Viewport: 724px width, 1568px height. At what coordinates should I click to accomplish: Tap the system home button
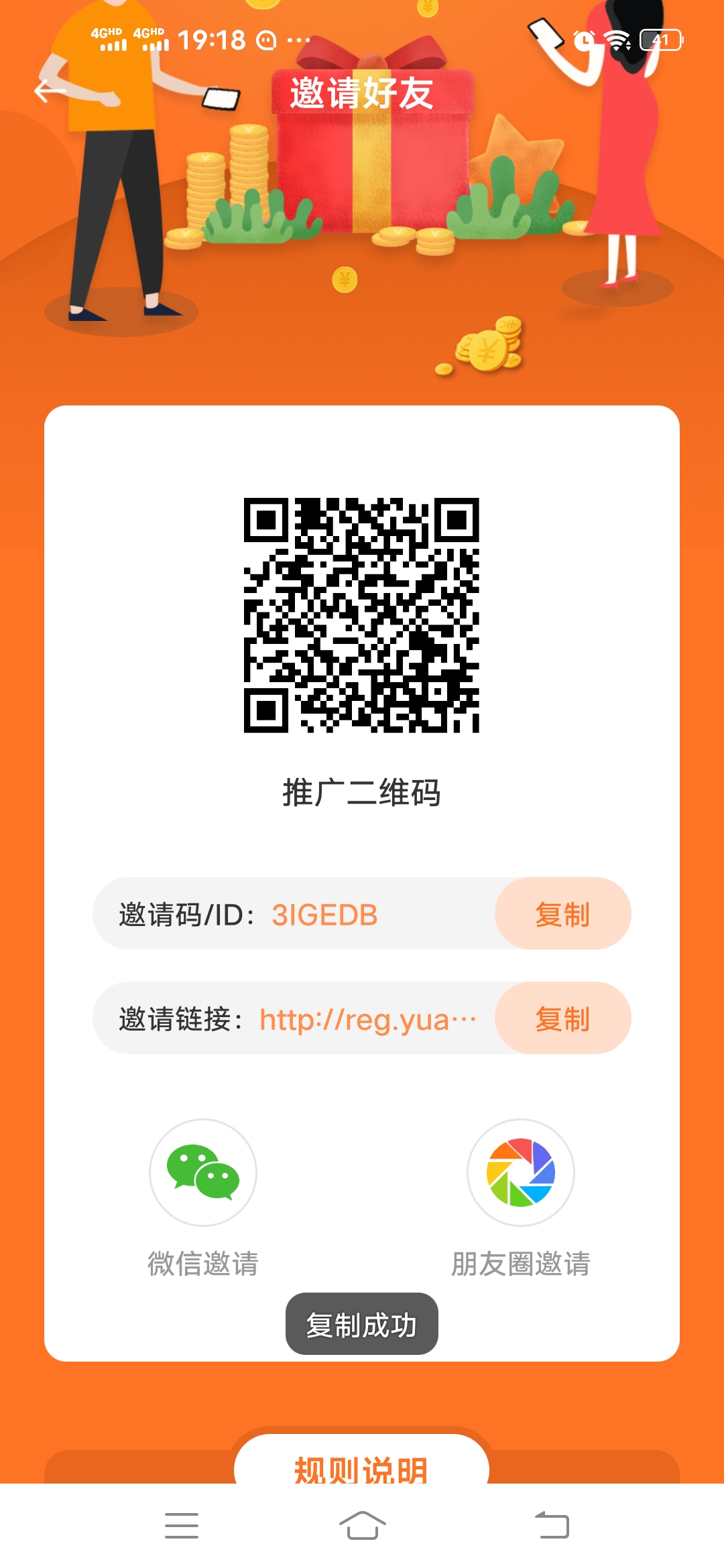tap(362, 1526)
